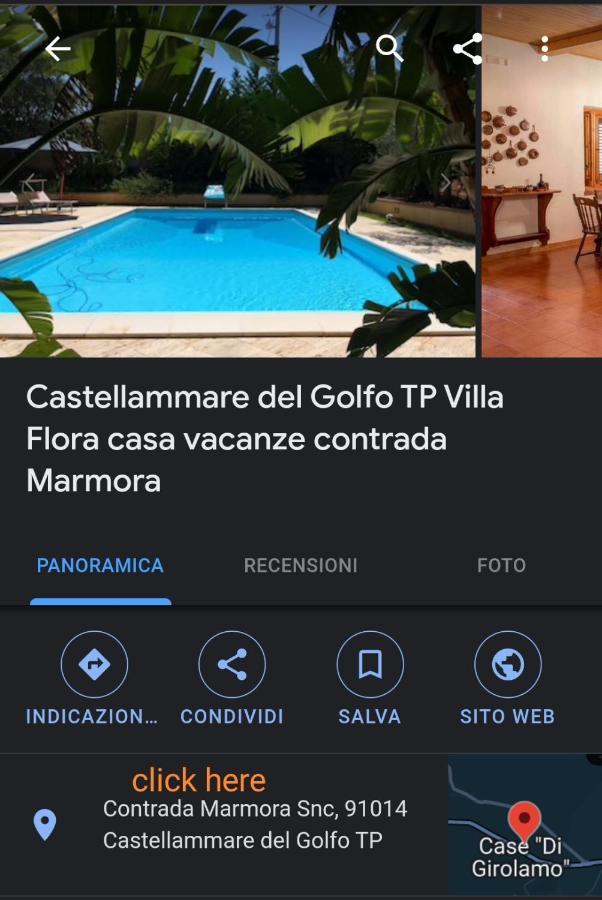Go back using the arrow icon
The width and height of the screenshot is (602, 900).
point(58,49)
